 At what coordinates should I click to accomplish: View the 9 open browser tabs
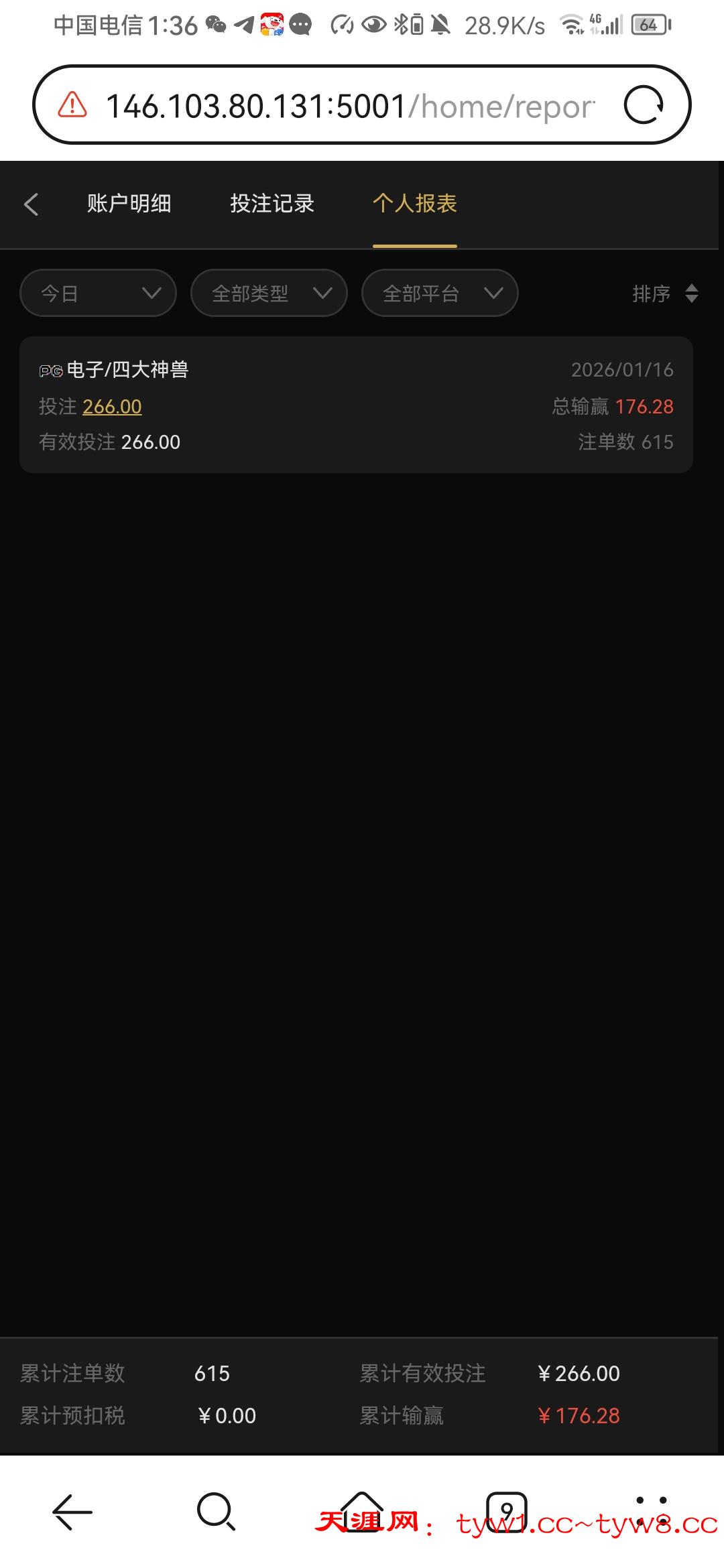point(506,1512)
